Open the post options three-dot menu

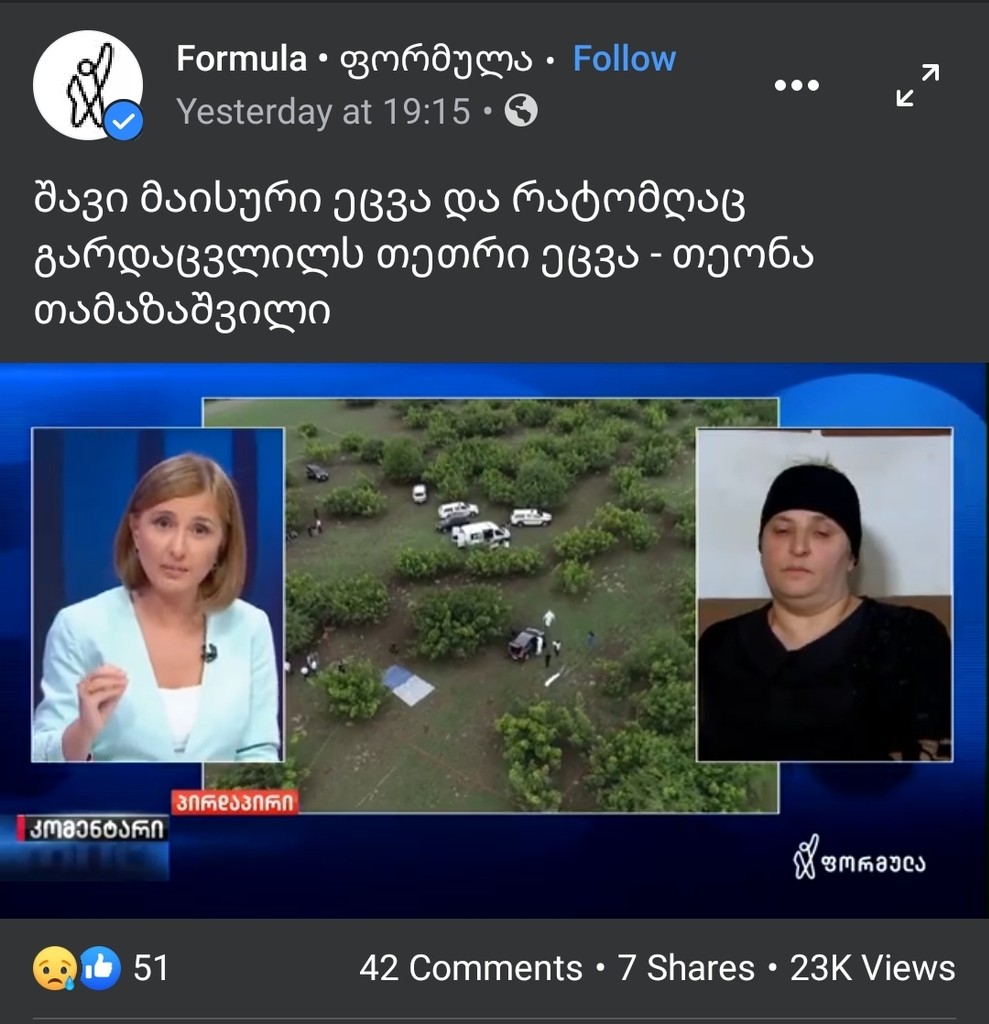click(x=795, y=84)
